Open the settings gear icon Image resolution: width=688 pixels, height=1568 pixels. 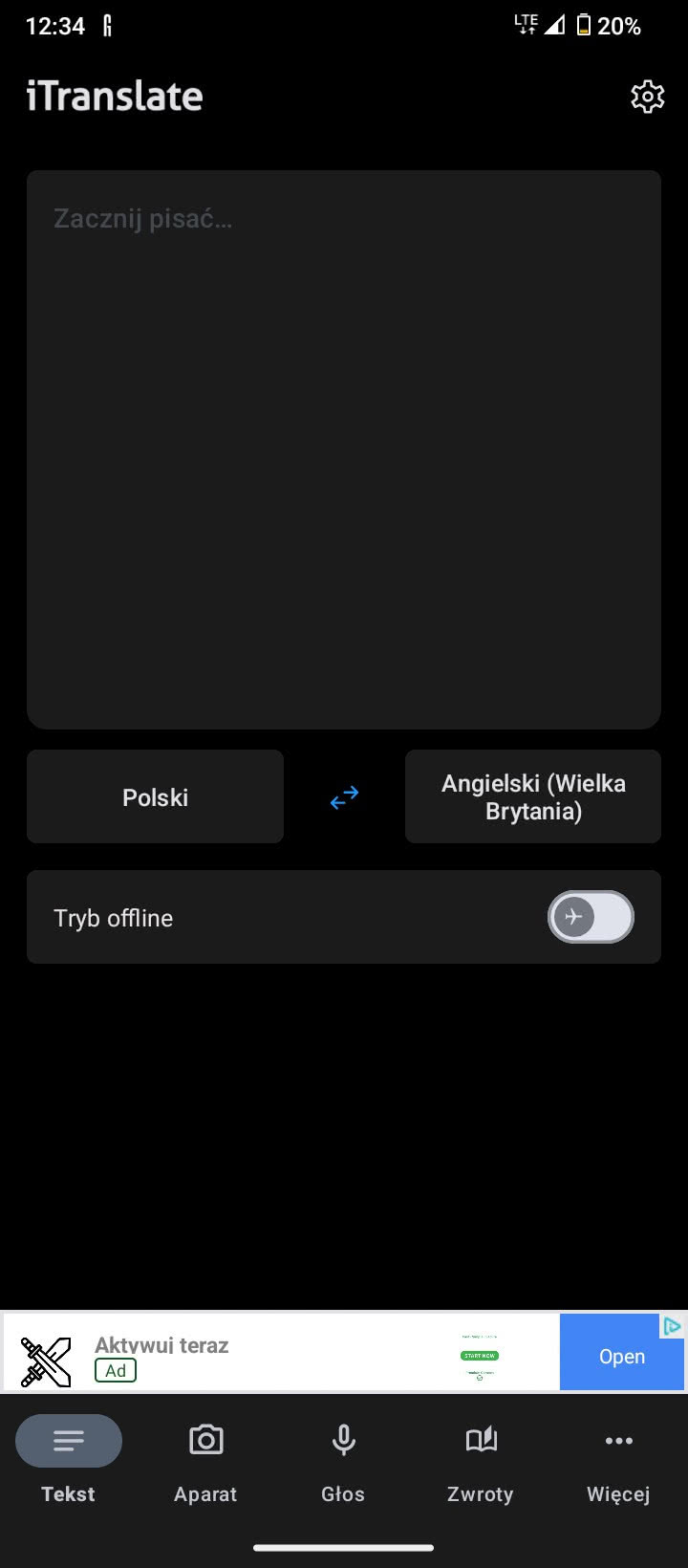pyautogui.click(x=647, y=97)
